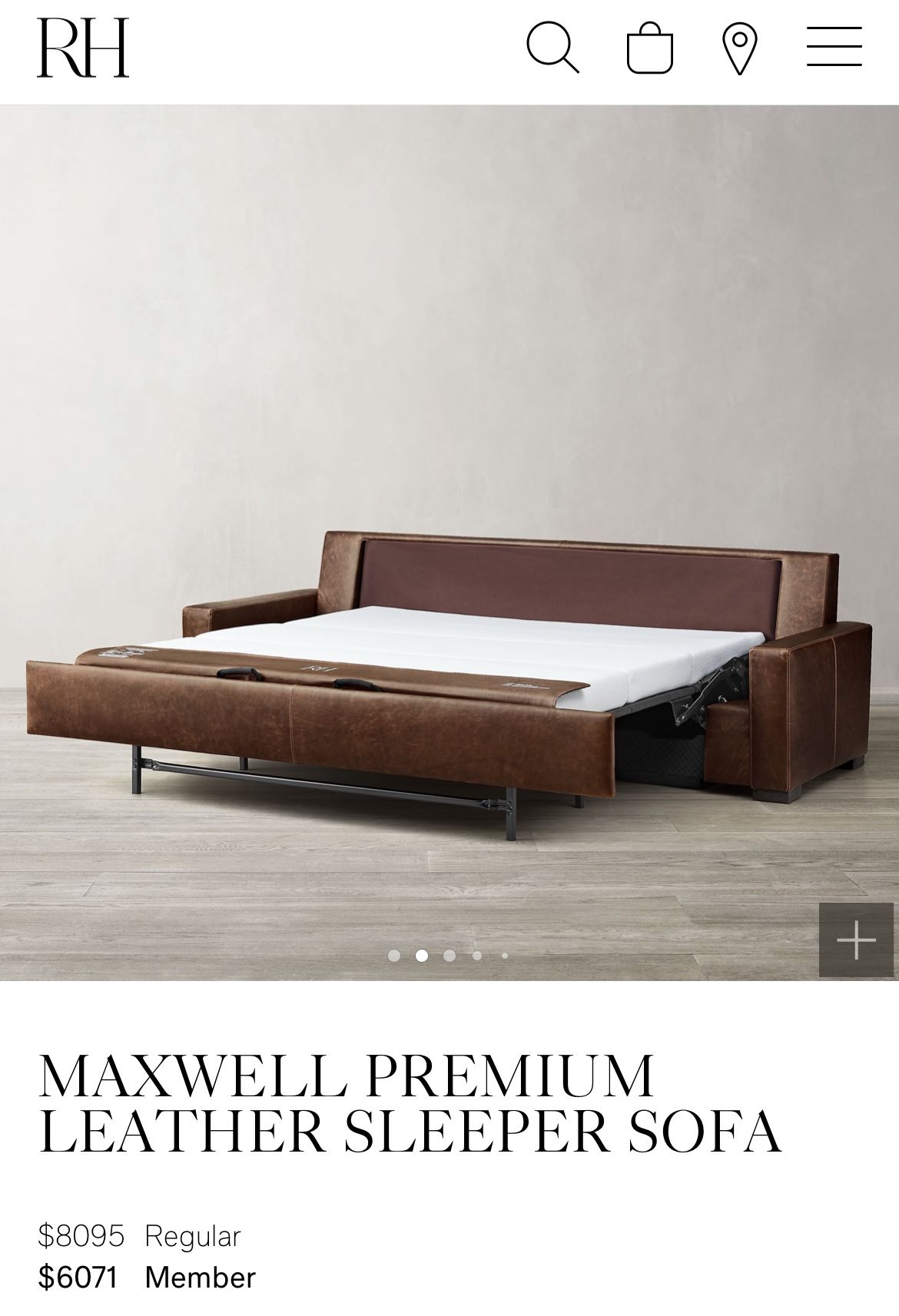Click the image carousel pagination area

[448, 955]
